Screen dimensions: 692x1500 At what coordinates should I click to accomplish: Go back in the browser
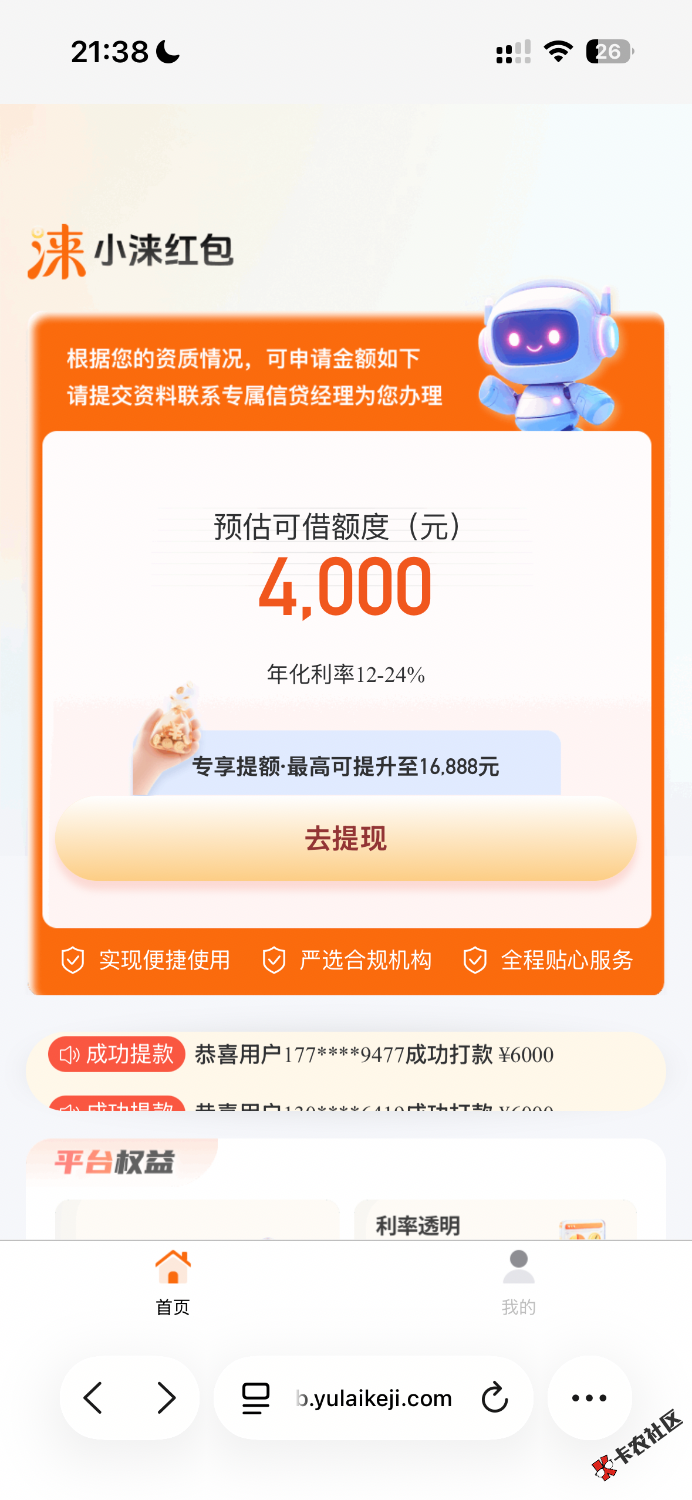93,1398
